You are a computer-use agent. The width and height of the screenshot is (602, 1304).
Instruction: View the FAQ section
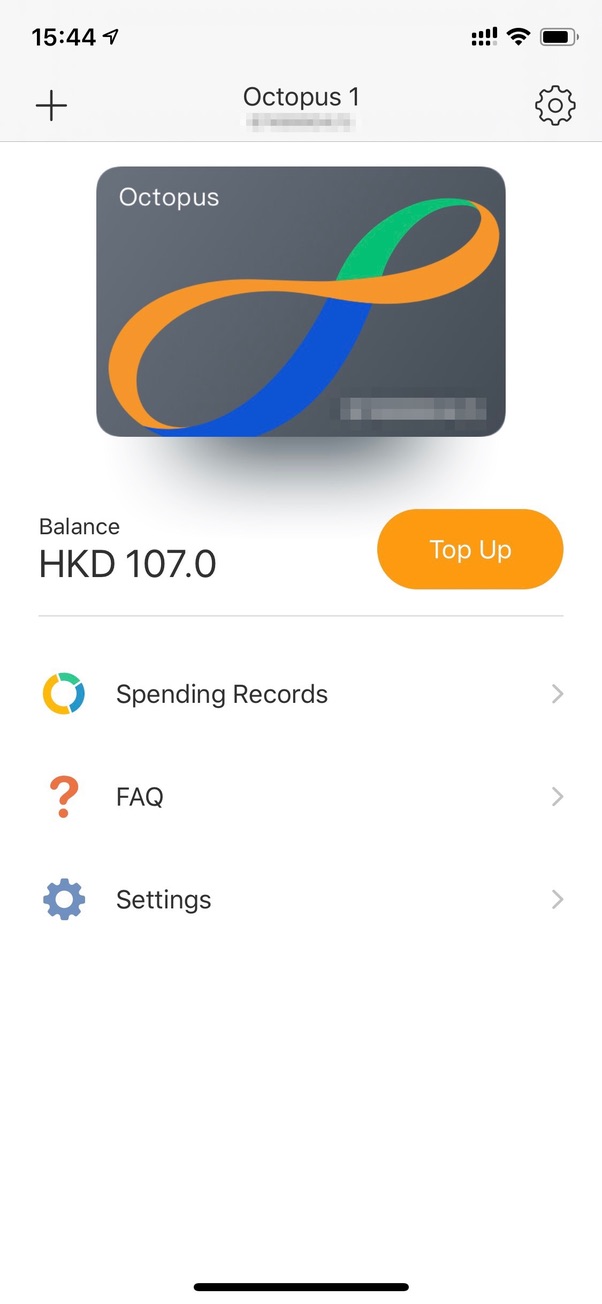coord(300,797)
